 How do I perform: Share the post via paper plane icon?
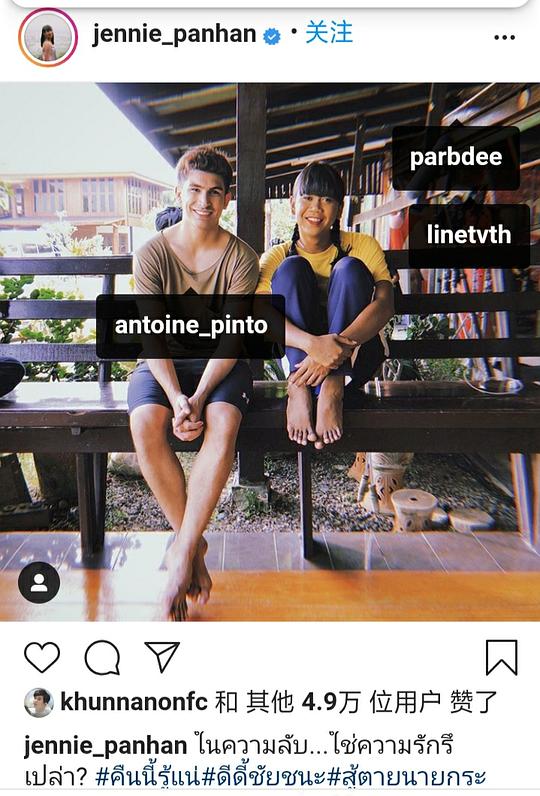(162, 656)
